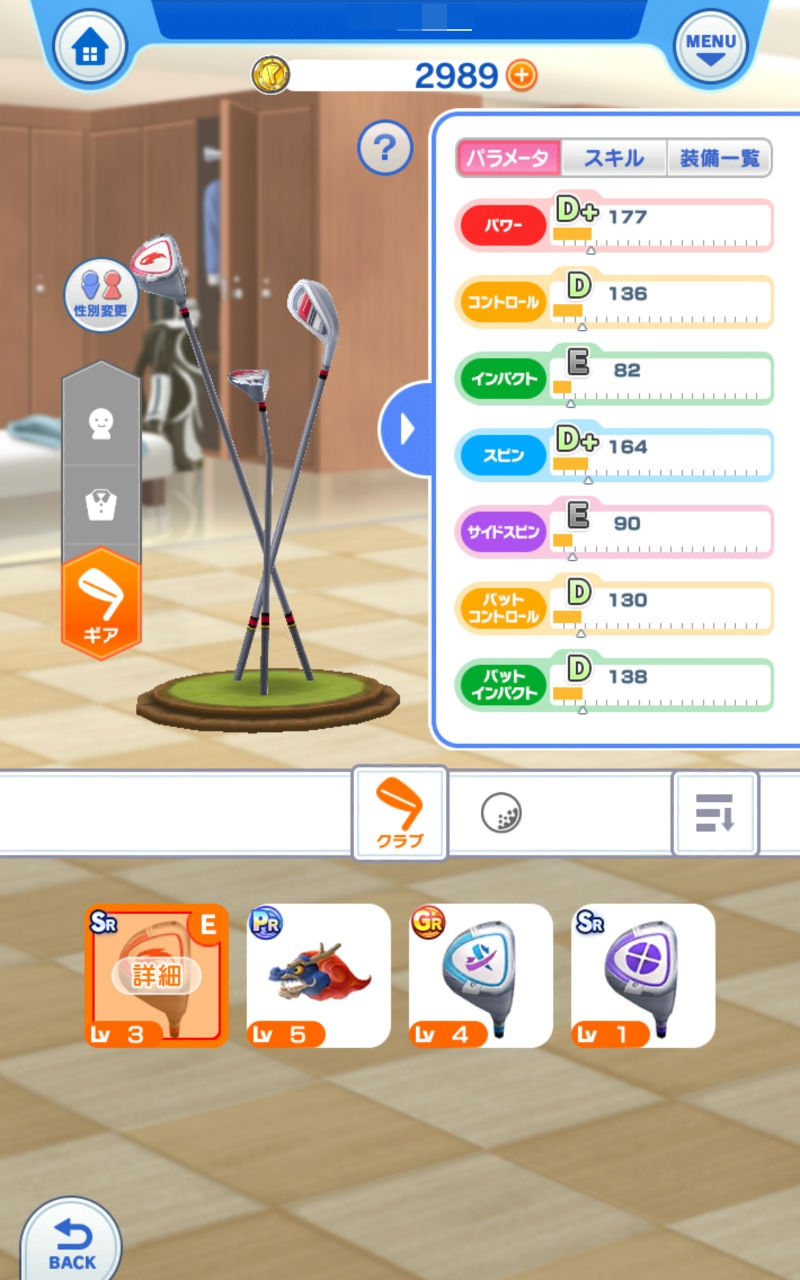Select the パラメータ tab

(507, 158)
